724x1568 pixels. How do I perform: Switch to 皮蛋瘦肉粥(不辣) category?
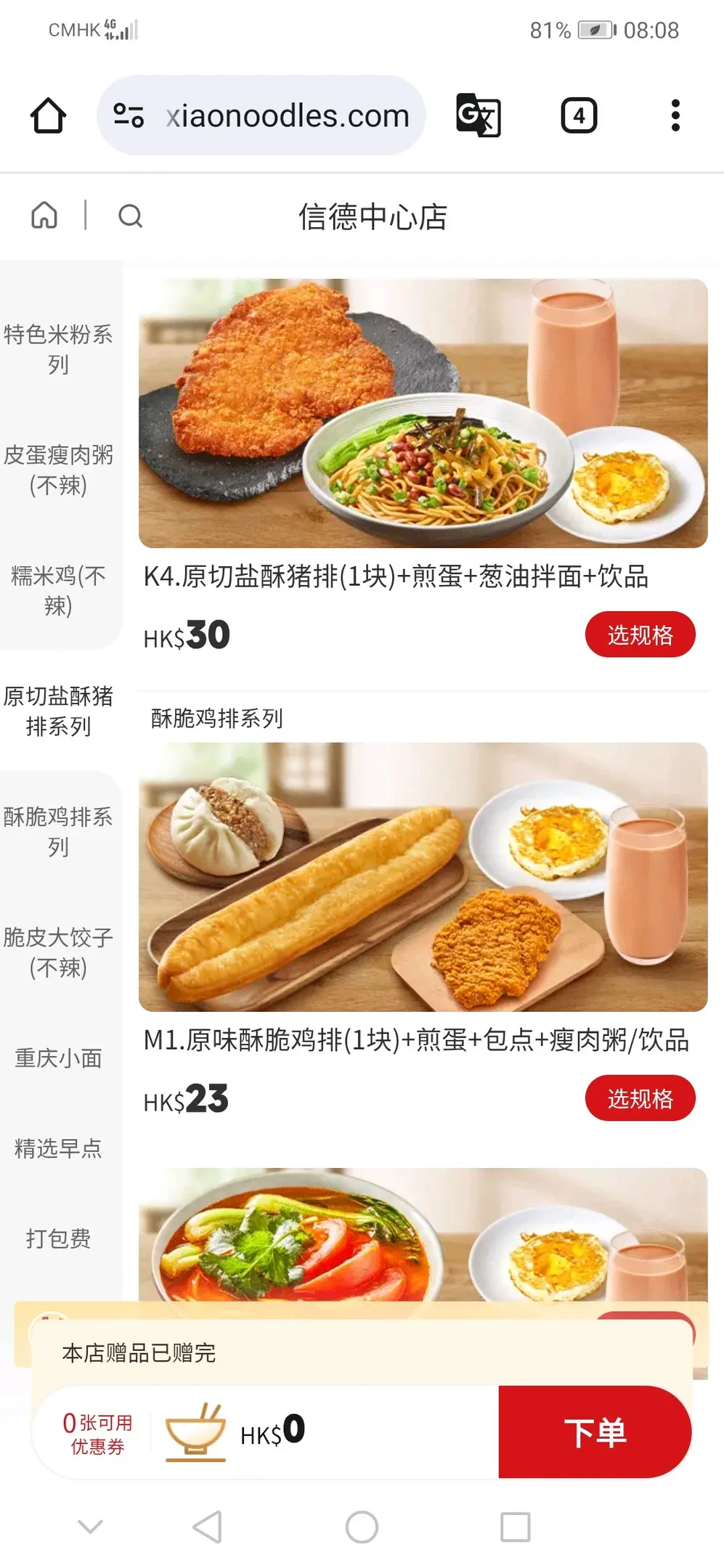point(58,470)
